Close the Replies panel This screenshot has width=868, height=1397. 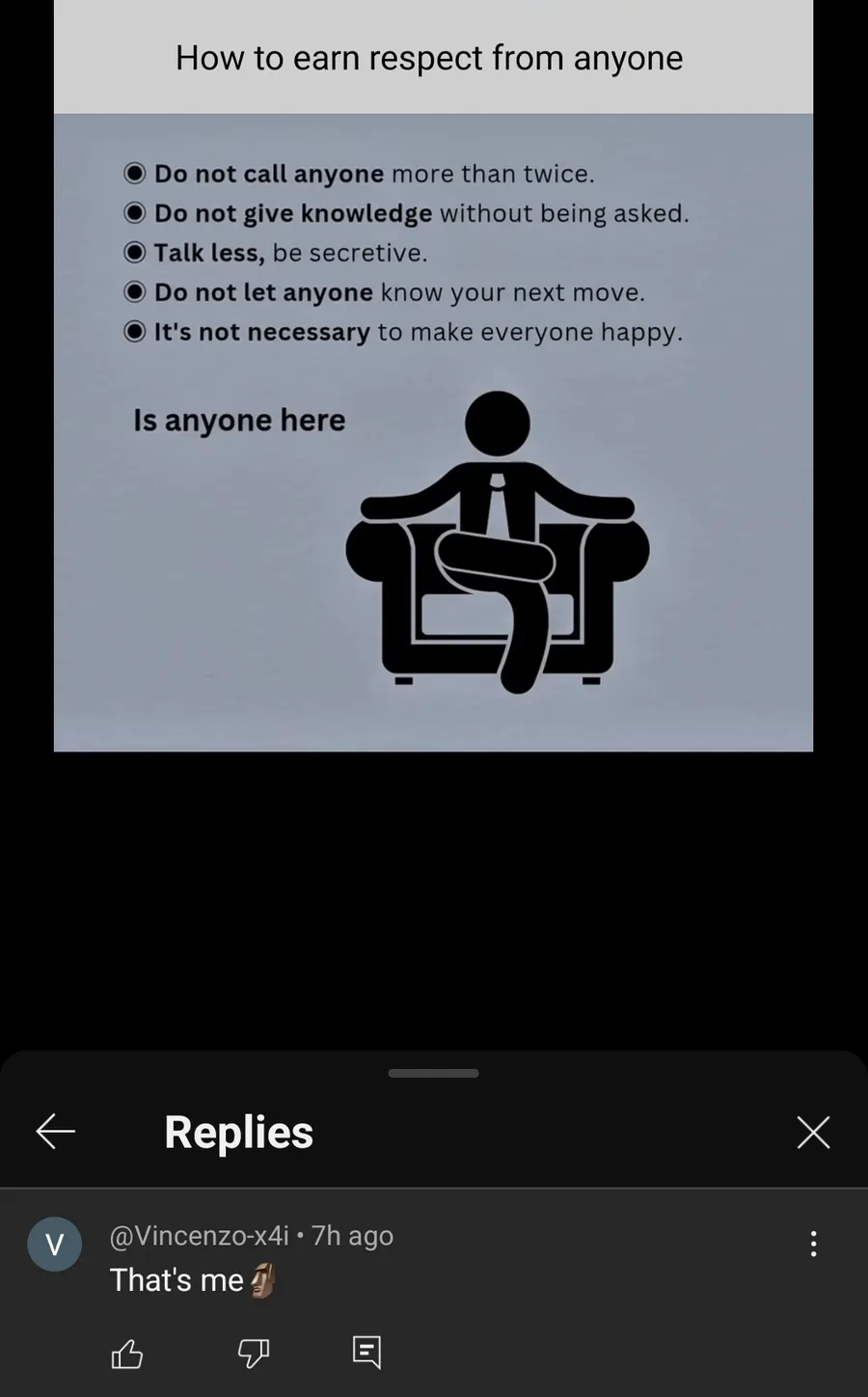[813, 1132]
